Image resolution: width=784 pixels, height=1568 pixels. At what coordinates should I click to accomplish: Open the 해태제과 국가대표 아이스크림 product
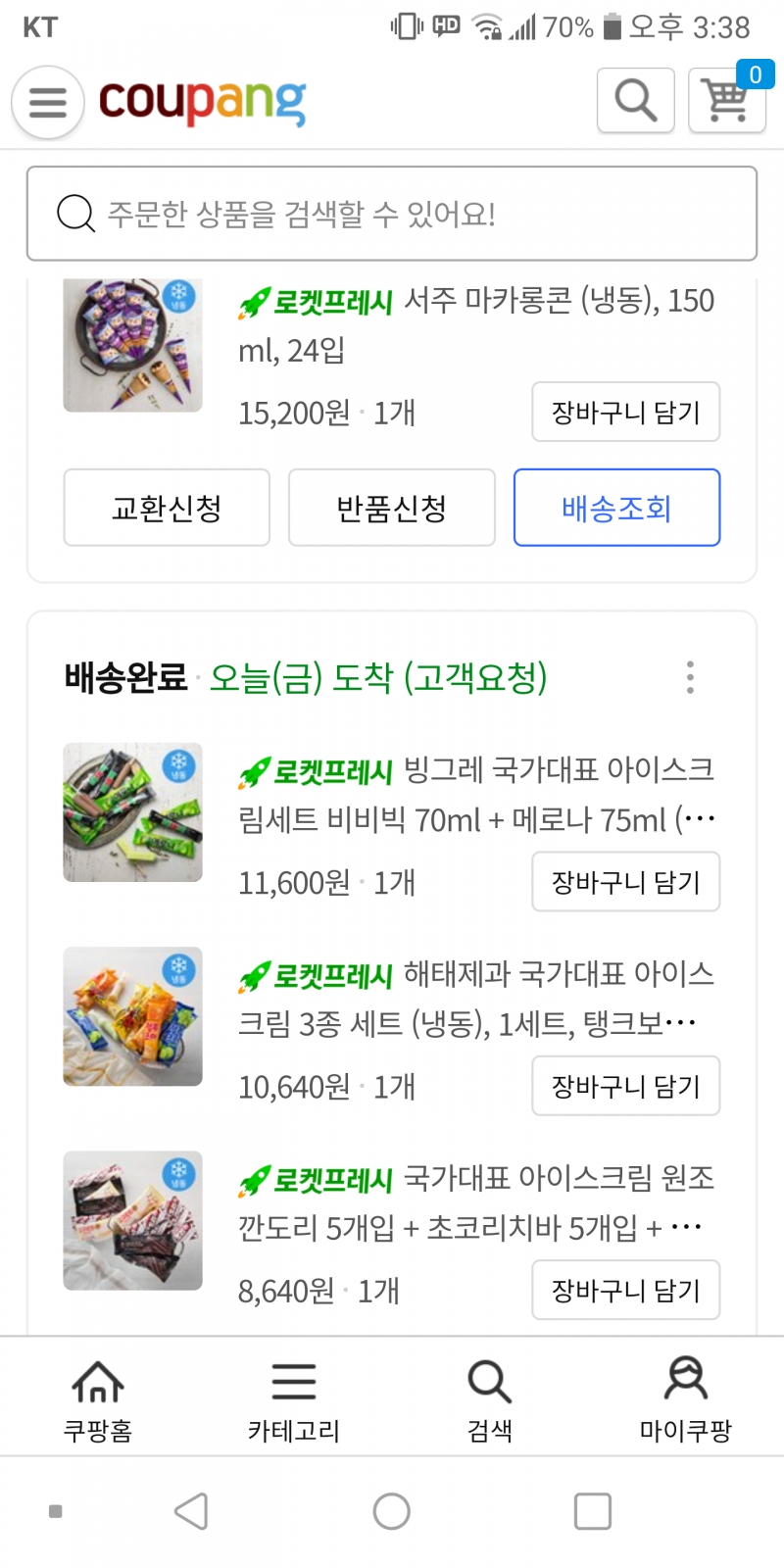click(476, 999)
